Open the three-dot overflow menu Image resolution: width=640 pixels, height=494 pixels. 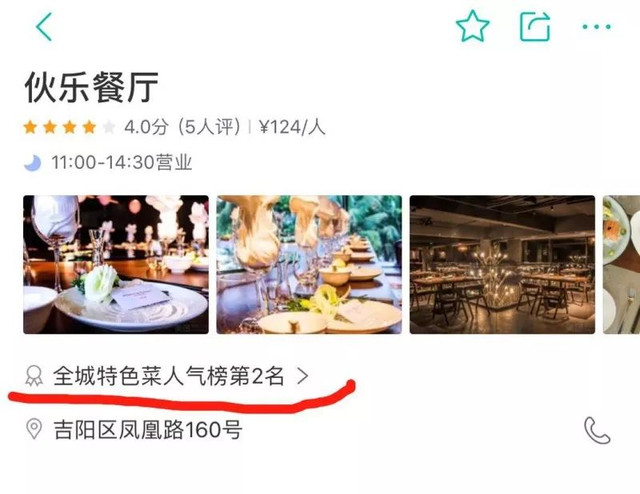596,27
